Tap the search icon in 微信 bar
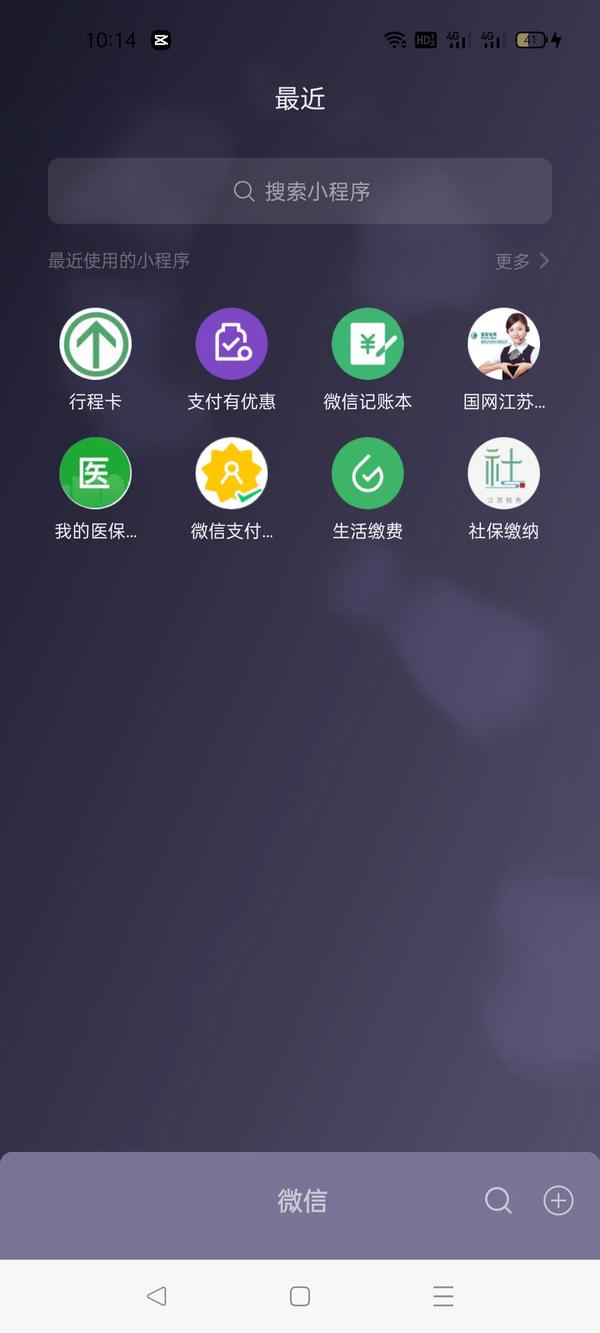The width and height of the screenshot is (600, 1333). [498, 1200]
